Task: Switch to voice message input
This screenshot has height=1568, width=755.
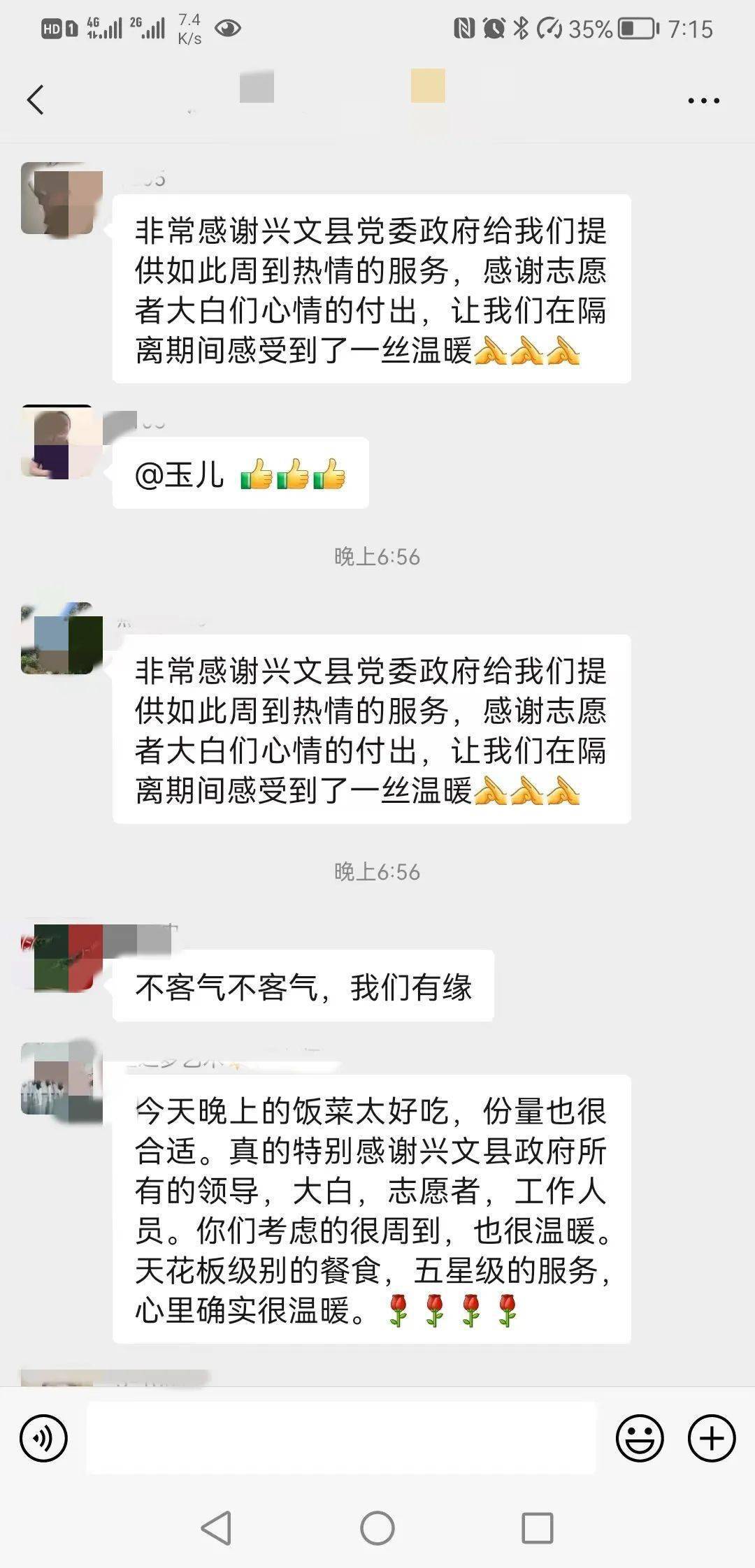Action: (43, 1439)
